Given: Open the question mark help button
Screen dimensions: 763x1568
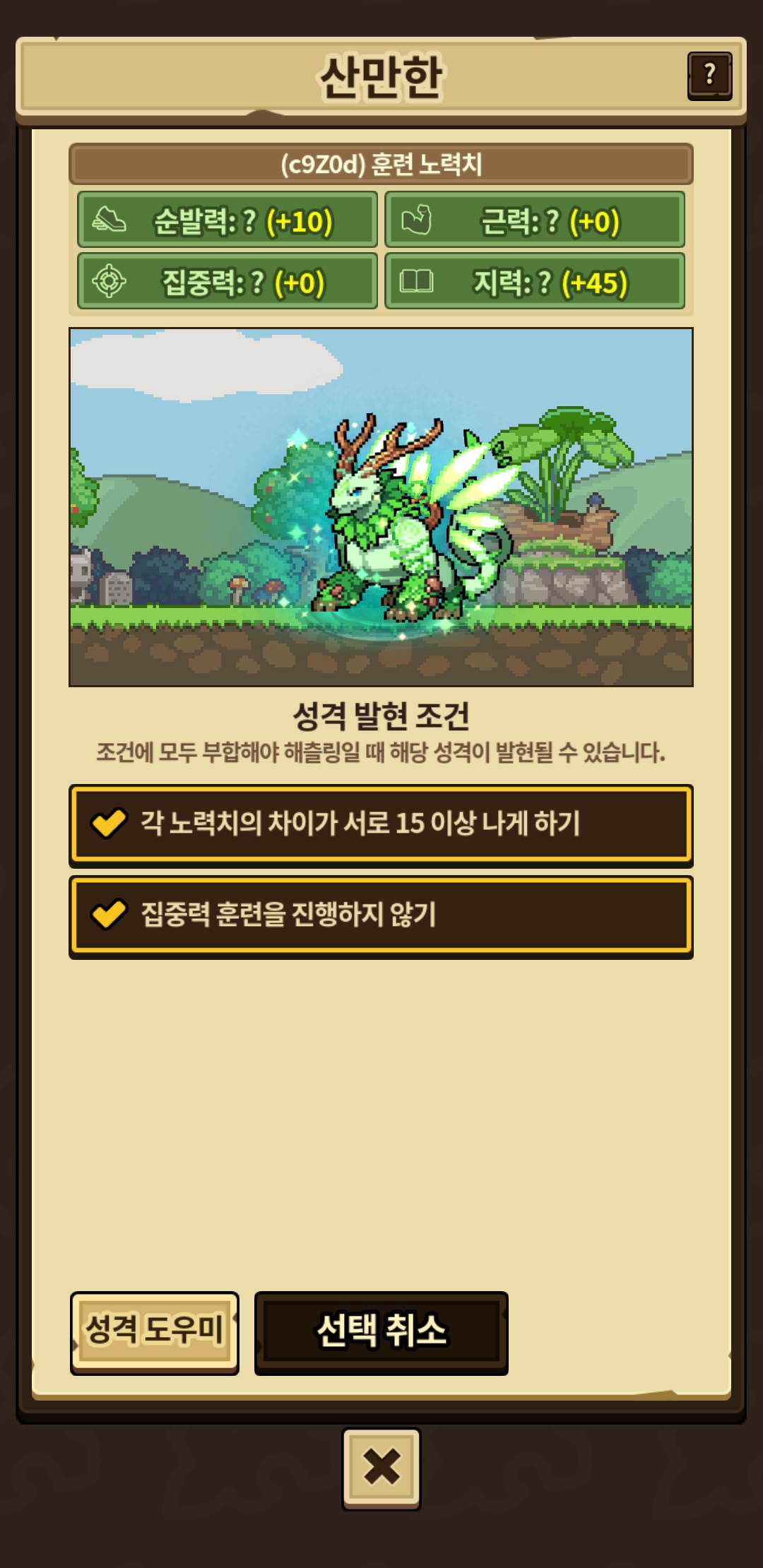Looking at the screenshot, I should pos(709,76).
